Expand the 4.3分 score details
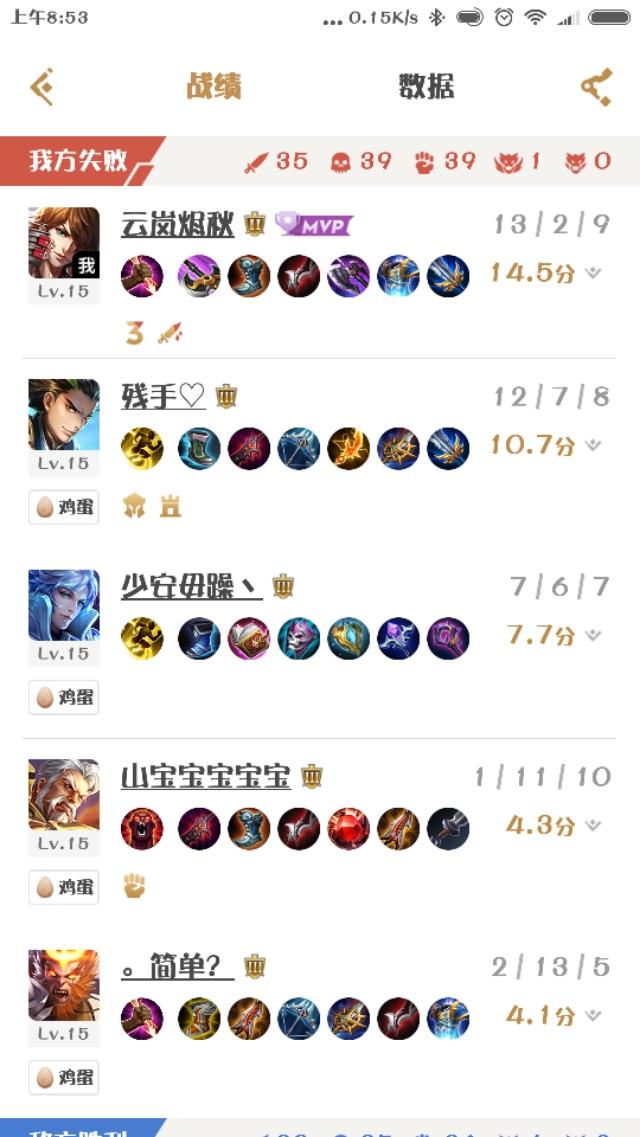The image size is (640, 1137). 554,825
